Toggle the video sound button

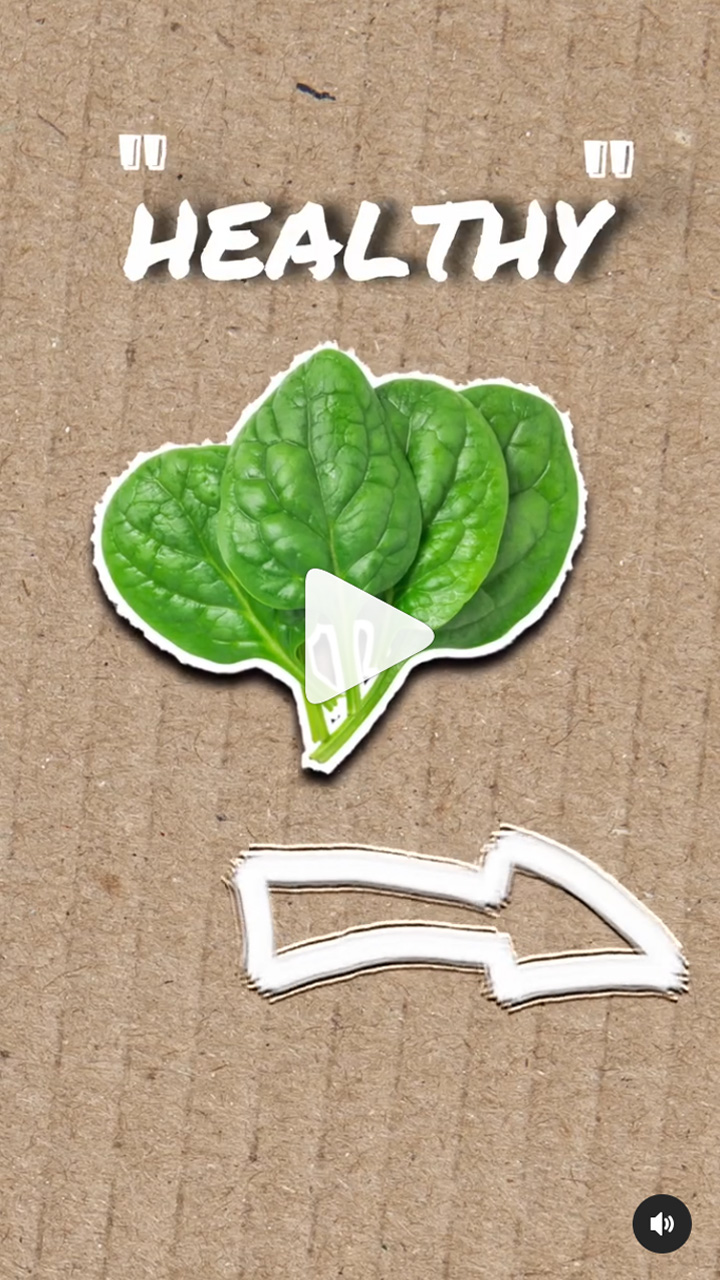pos(662,1223)
